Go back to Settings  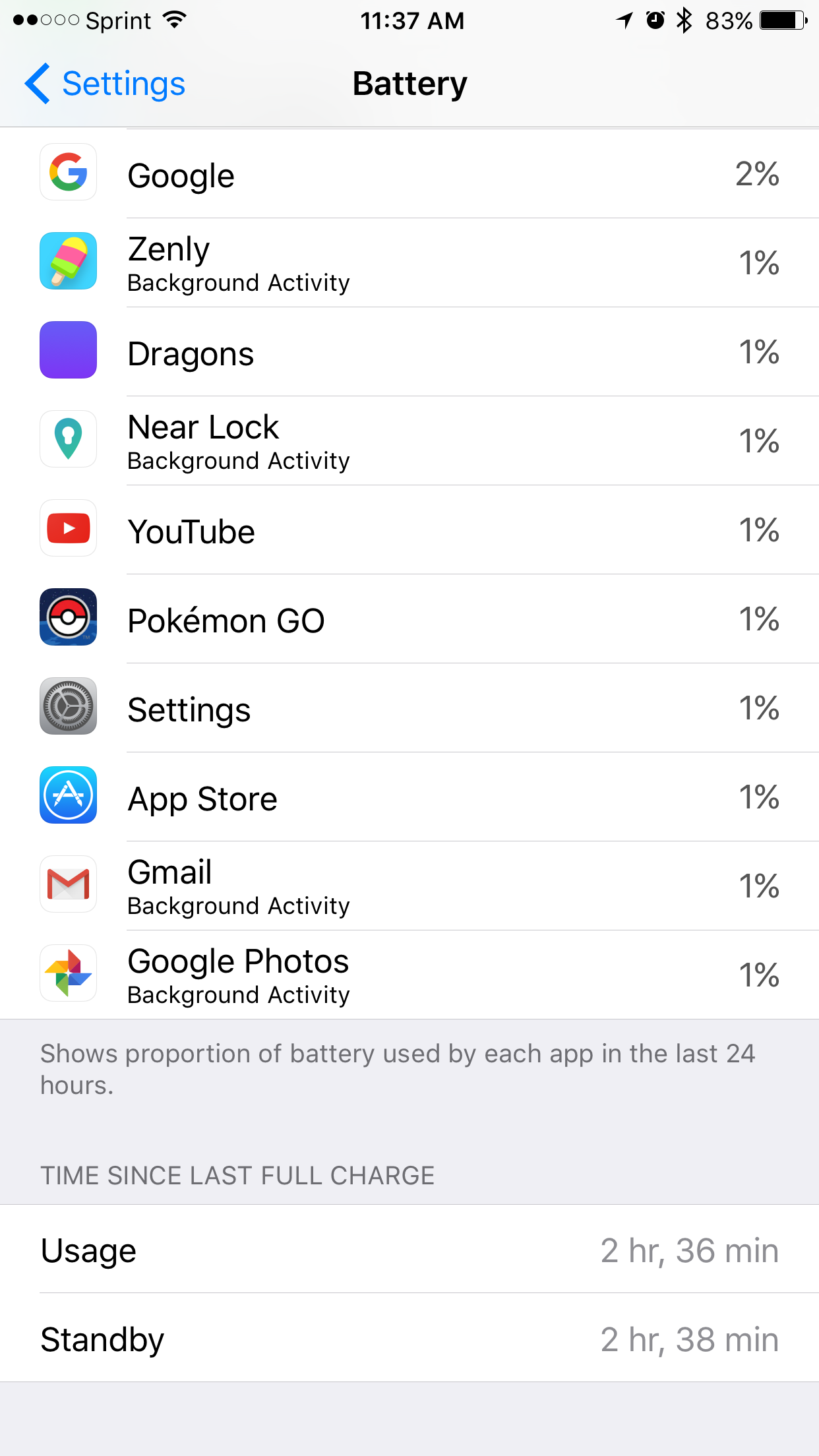pos(106,84)
